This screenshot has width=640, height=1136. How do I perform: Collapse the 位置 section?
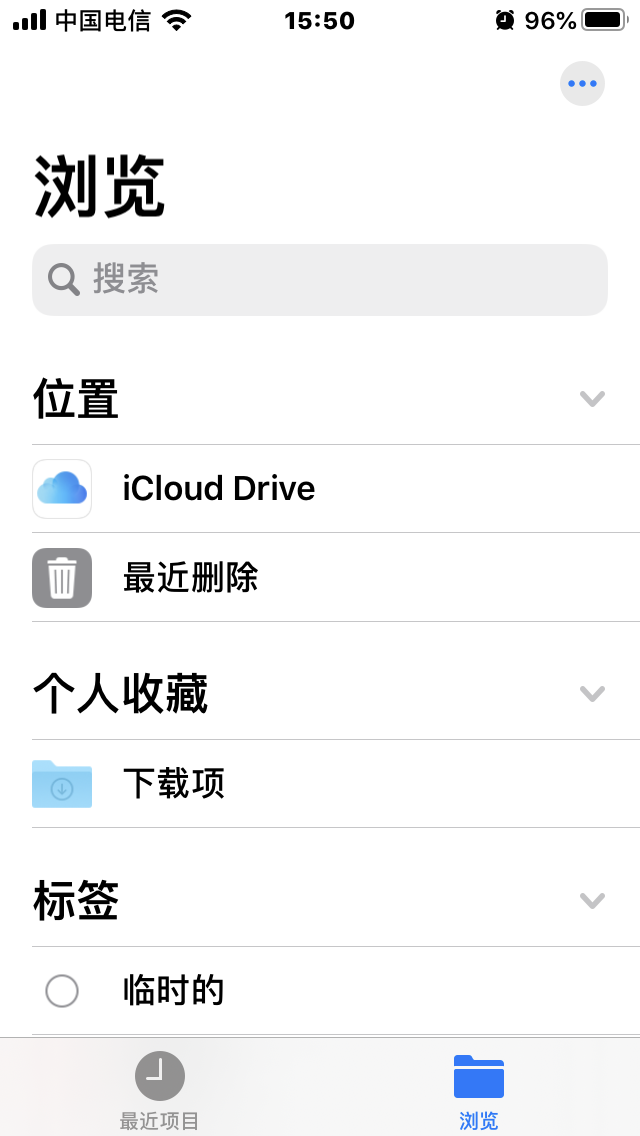592,399
